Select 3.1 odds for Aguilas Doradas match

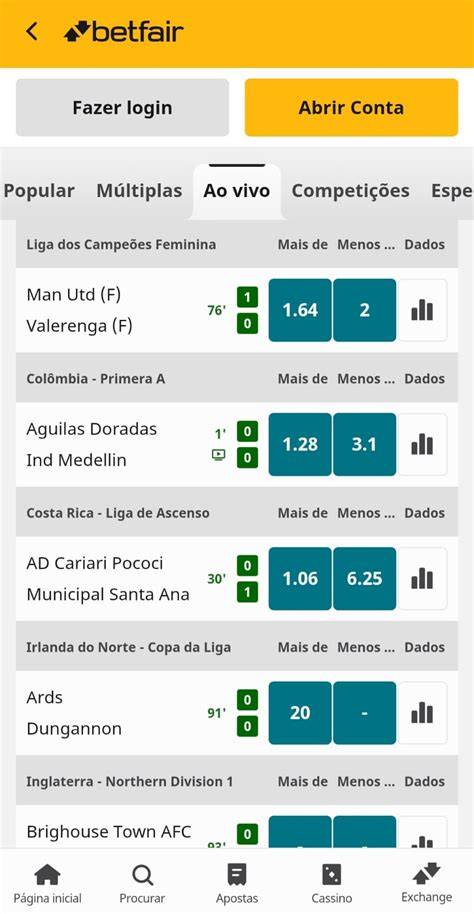(x=364, y=445)
